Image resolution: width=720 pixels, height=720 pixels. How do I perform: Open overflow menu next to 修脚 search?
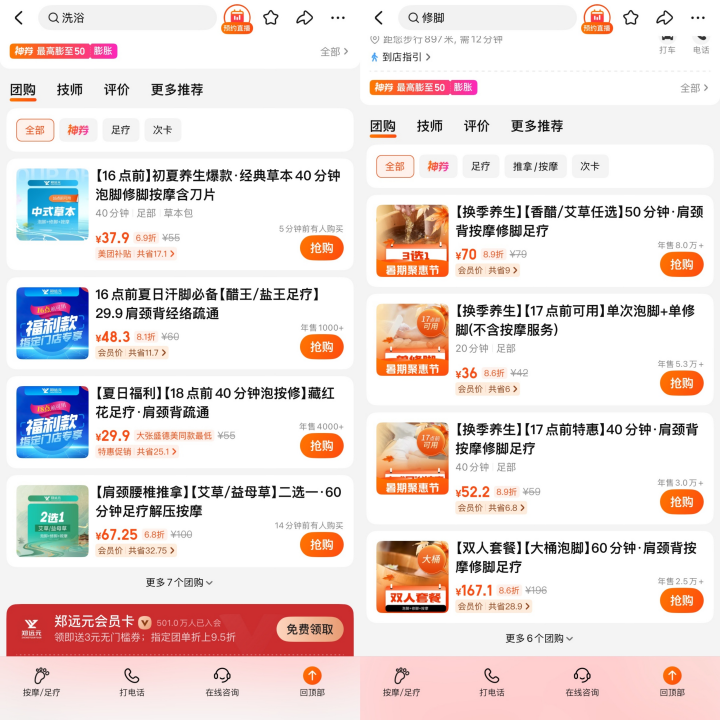[698, 18]
